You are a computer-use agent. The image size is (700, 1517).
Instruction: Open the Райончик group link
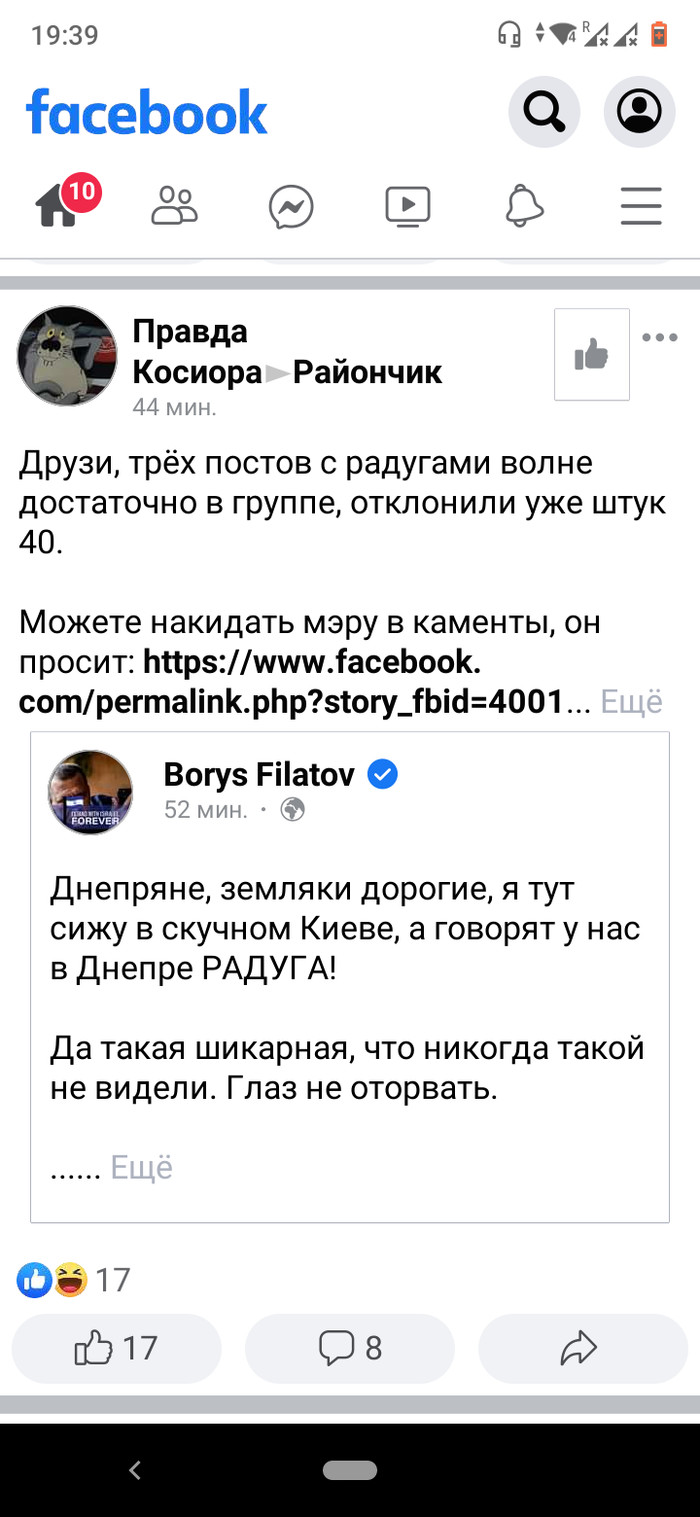[x=367, y=373]
